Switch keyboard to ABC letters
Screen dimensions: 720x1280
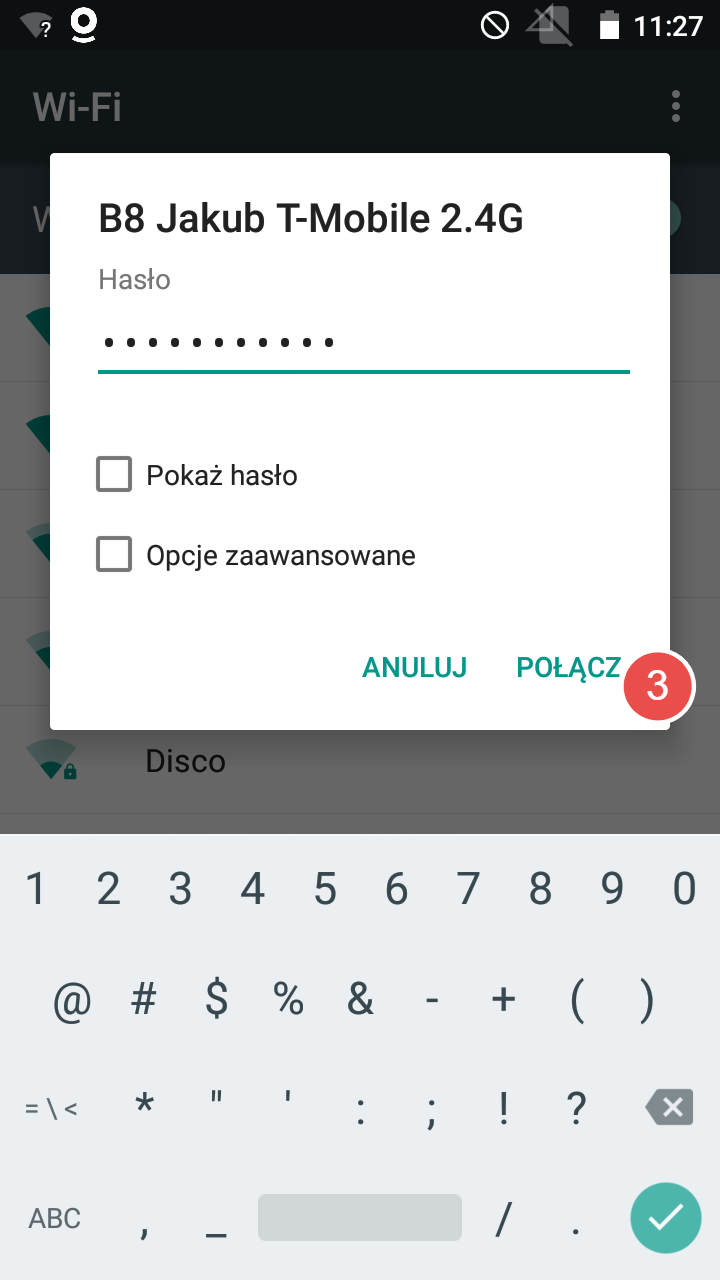54,1218
